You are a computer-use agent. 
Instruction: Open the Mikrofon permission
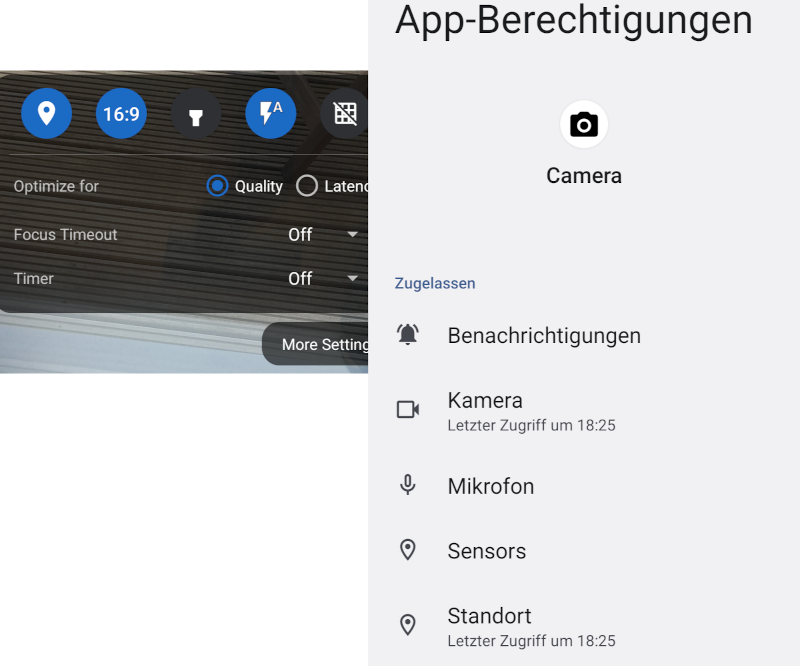[490, 486]
